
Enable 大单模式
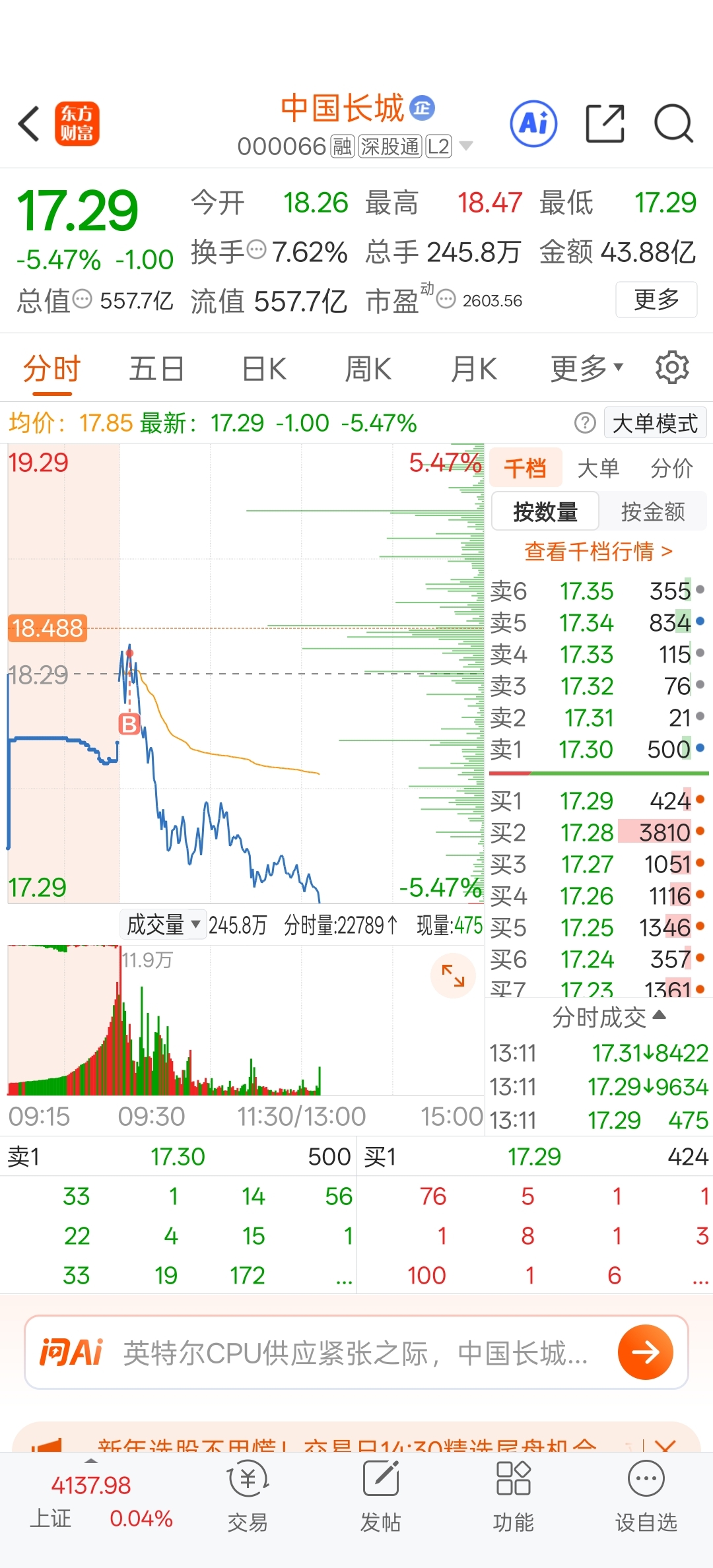pyautogui.click(x=655, y=423)
